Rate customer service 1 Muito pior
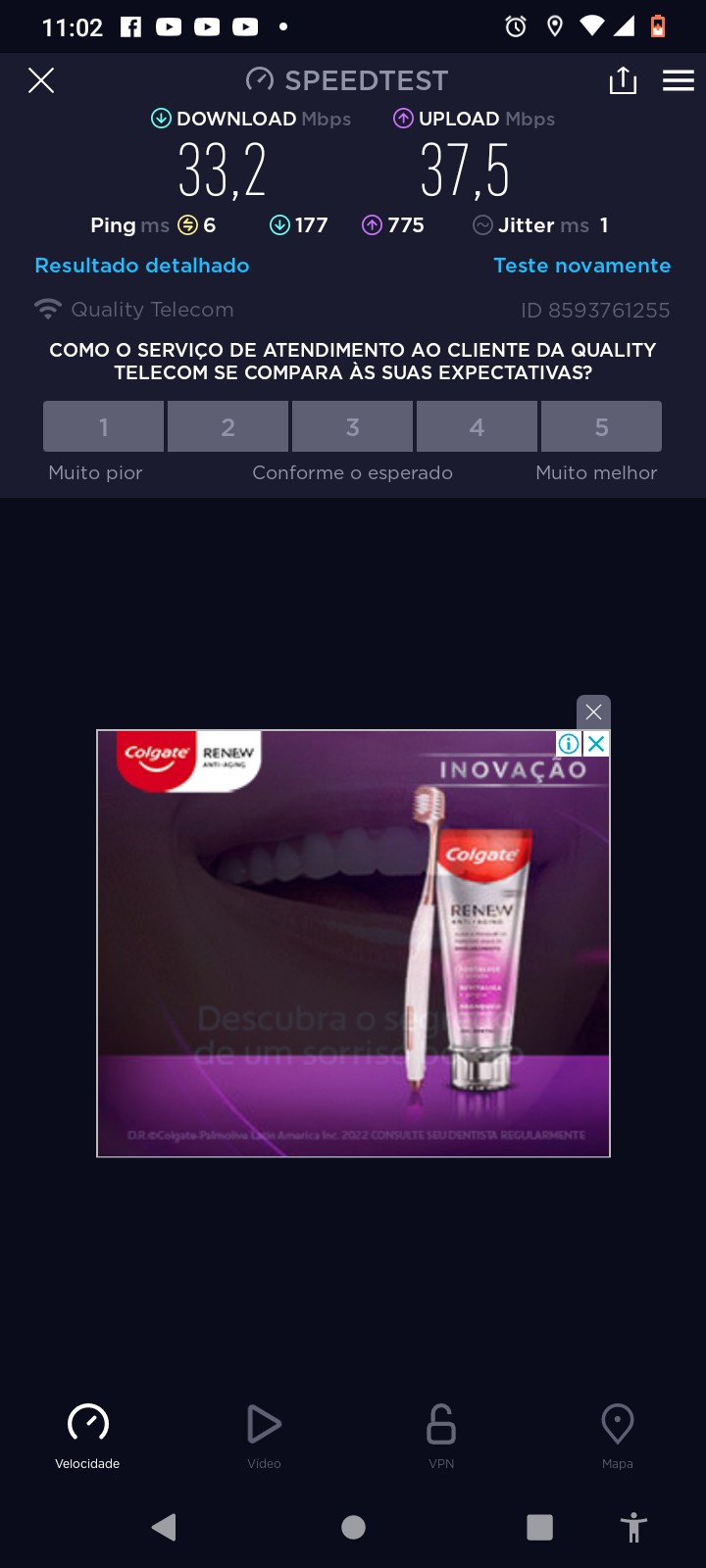This screenshot has height=1568, width=706. pos(103,427)
